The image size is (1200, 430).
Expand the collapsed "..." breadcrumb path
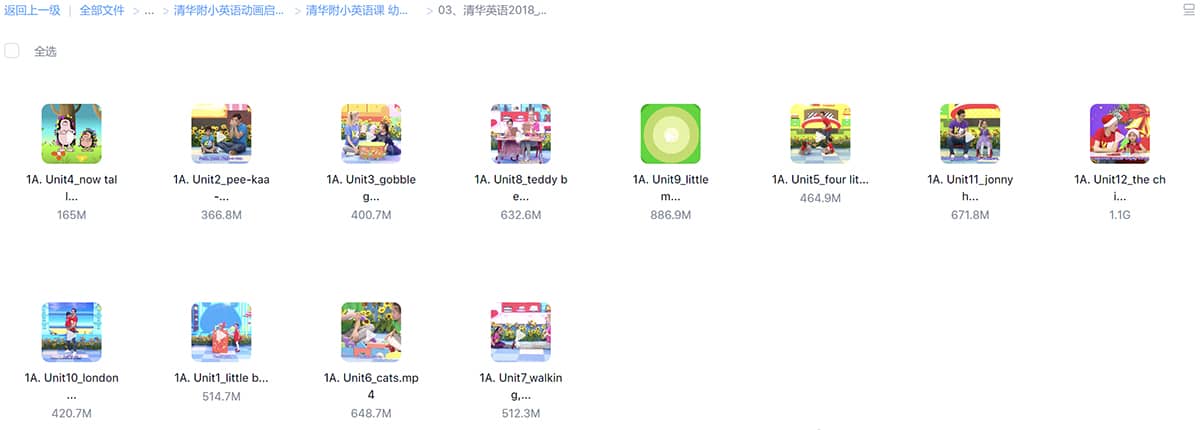[150, 10]
